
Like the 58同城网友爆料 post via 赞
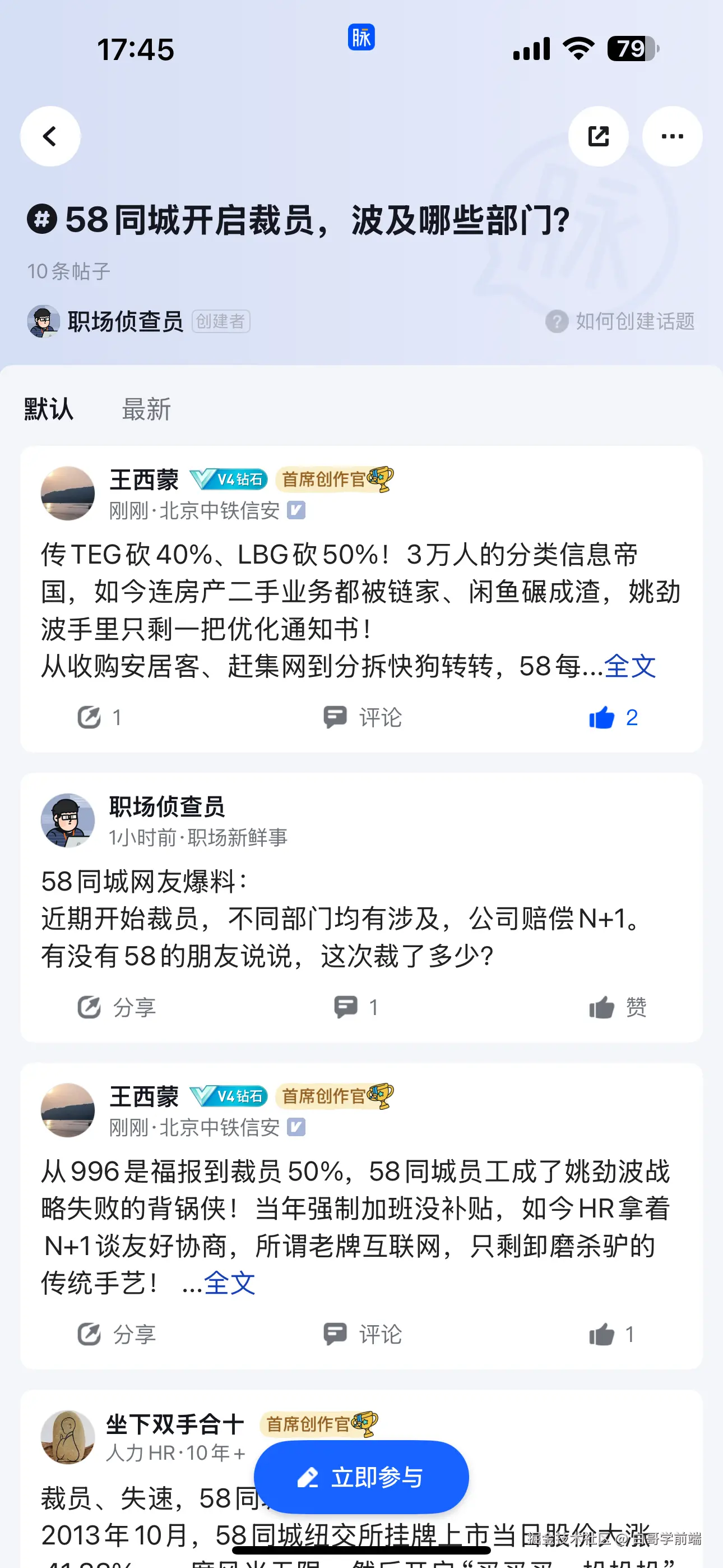(617, 1007)
